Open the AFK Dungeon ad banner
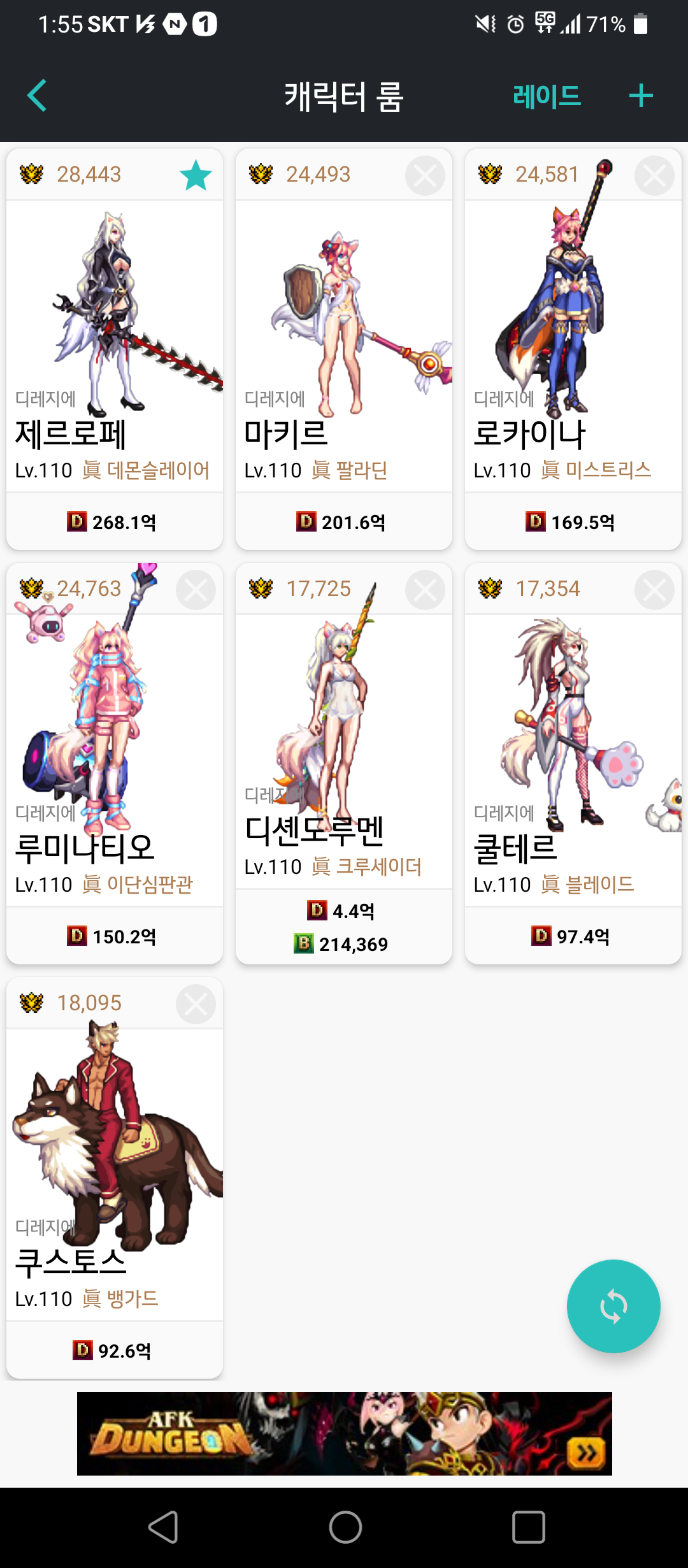The height and width of the screenshot is (1568, 688). click(x=344, y=1434)
